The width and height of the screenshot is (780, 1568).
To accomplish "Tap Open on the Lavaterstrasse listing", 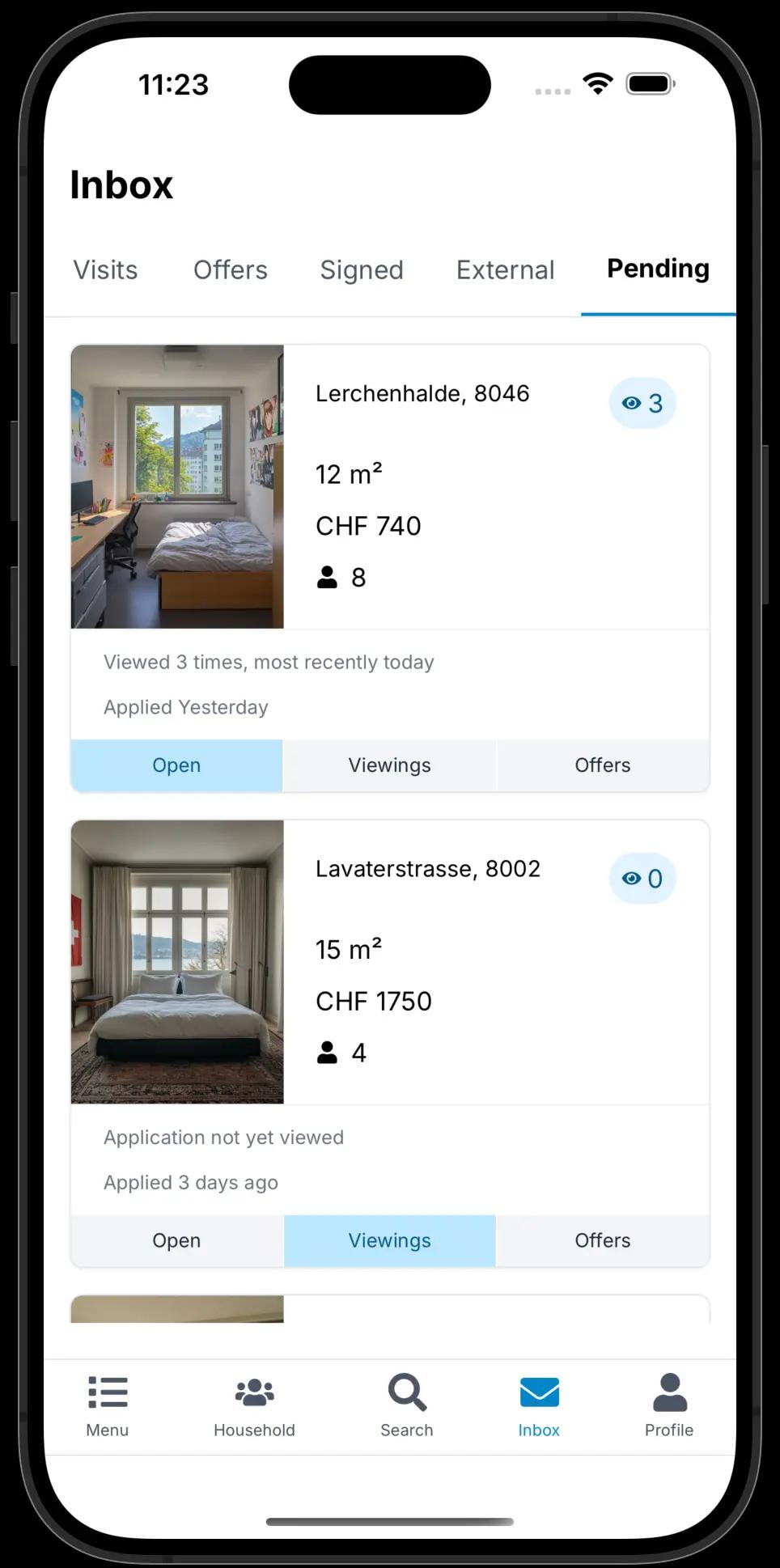I will click(x=176, y=1240).
